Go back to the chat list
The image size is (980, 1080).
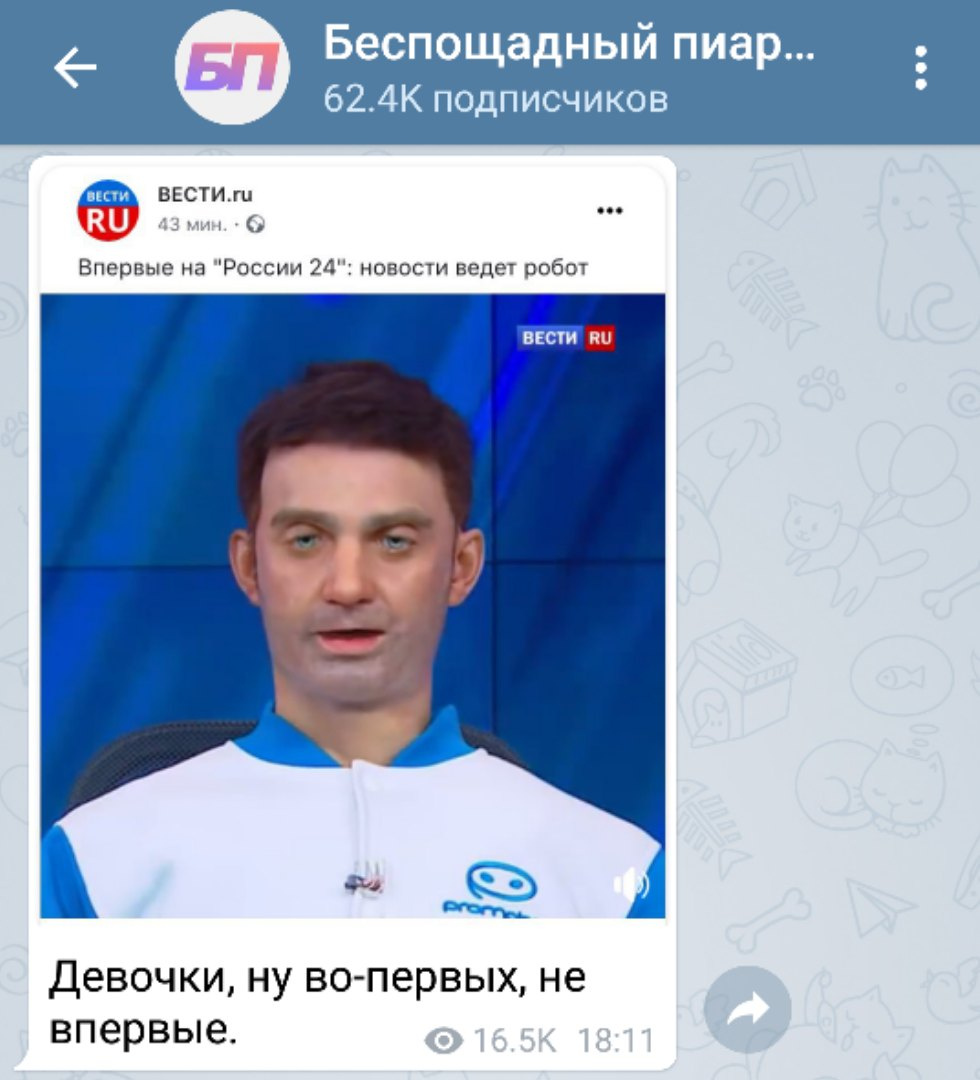click(x=75, y=68)
